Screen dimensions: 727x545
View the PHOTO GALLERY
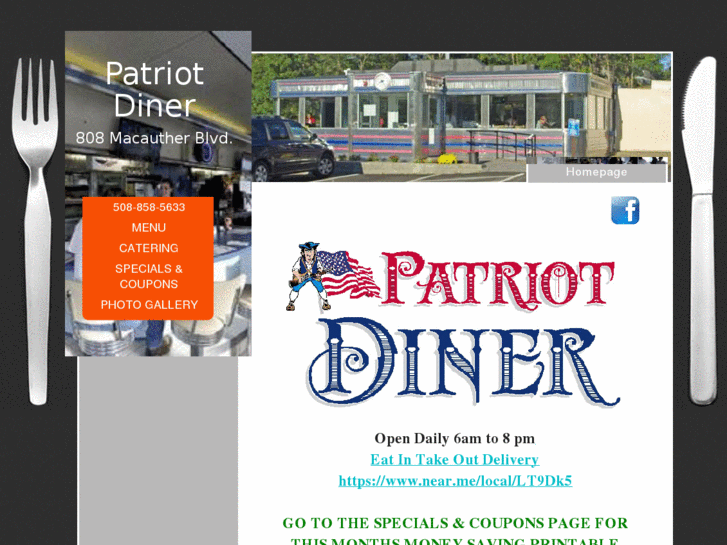tap(148, 305)
